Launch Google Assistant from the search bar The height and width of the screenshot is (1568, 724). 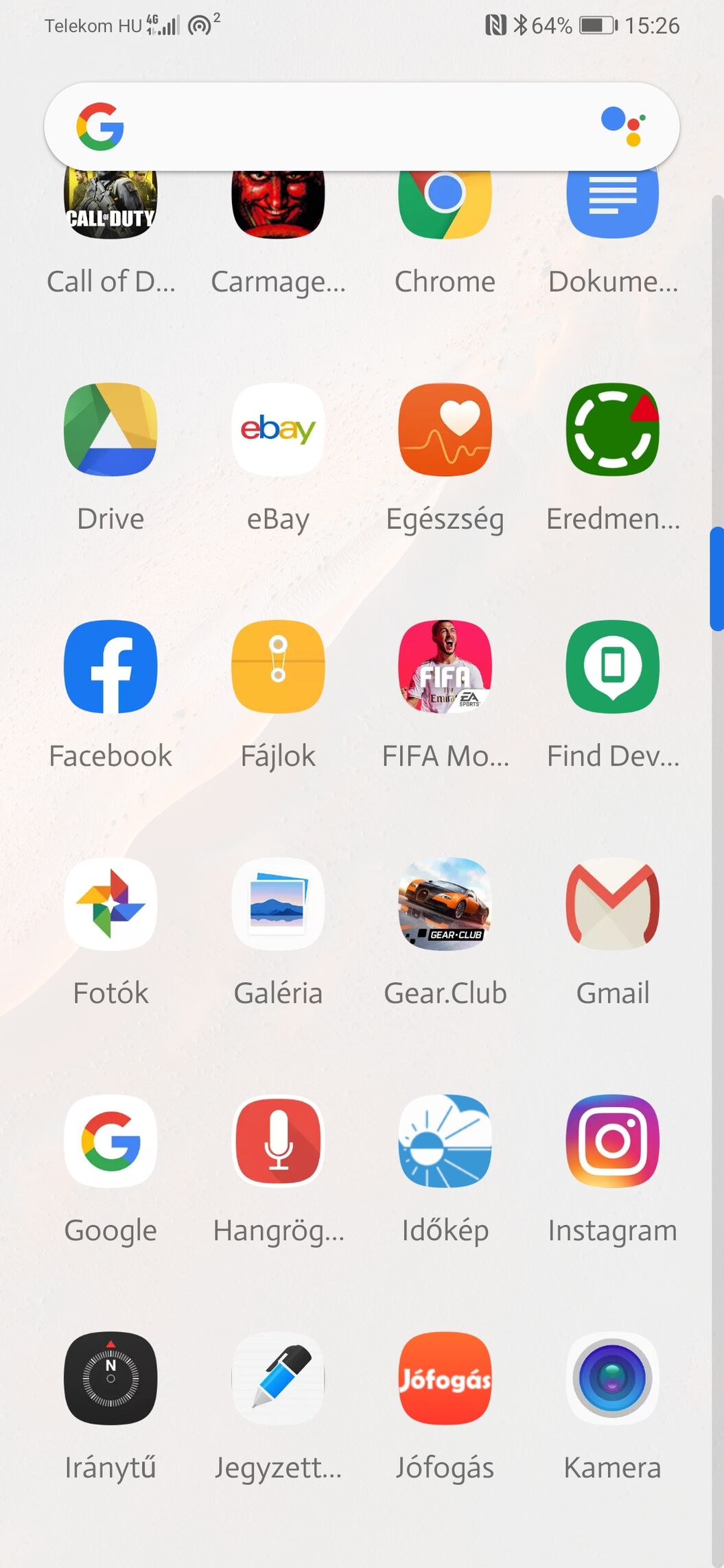(623, 126)
